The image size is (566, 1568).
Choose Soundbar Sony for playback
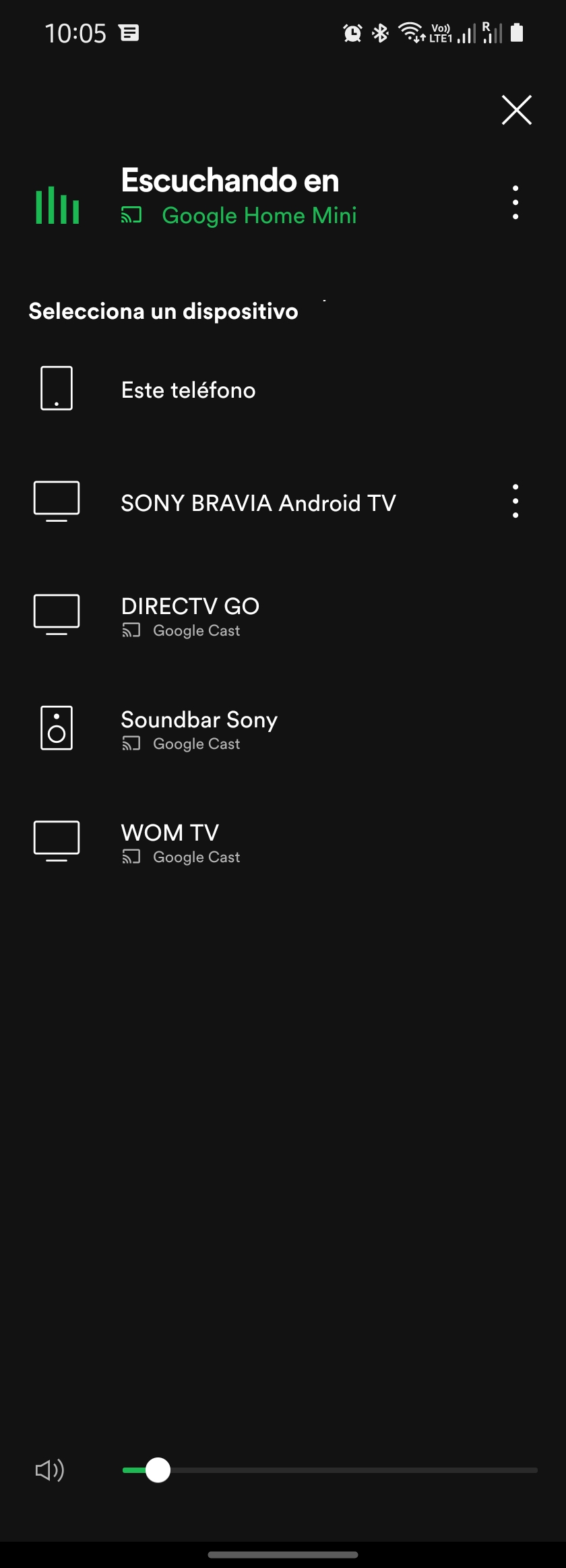click(199, 728)
